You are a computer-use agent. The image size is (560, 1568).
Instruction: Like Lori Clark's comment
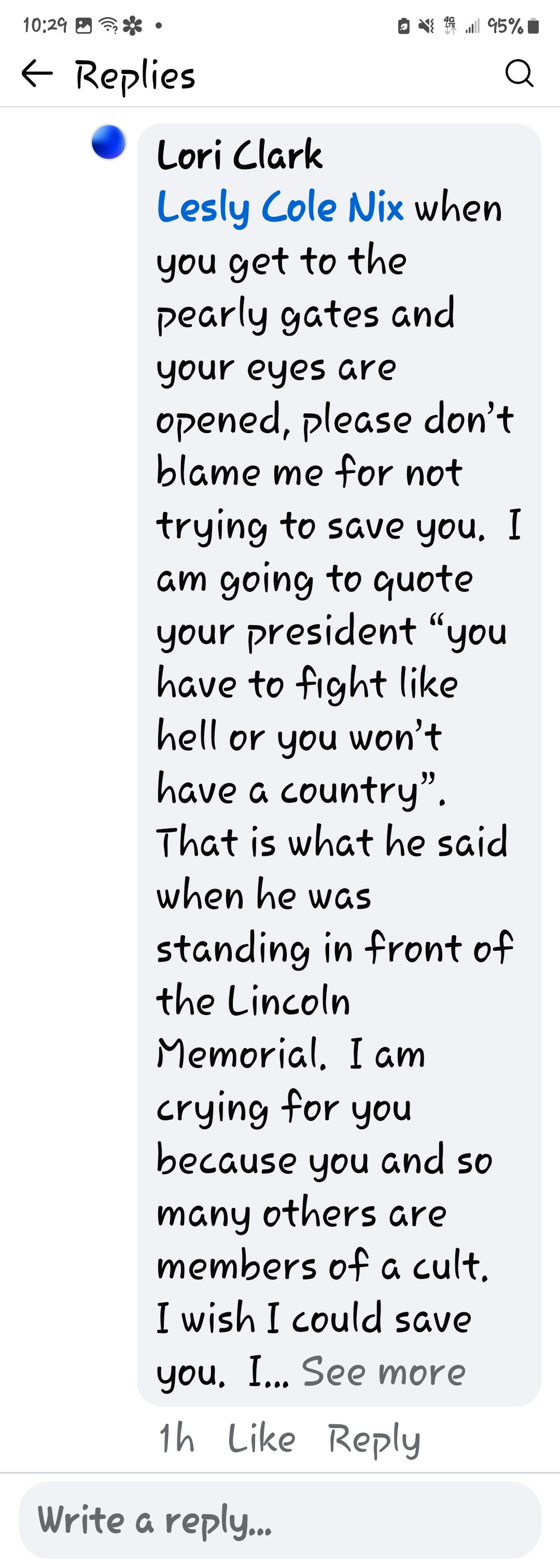(x=261, y=1439)
